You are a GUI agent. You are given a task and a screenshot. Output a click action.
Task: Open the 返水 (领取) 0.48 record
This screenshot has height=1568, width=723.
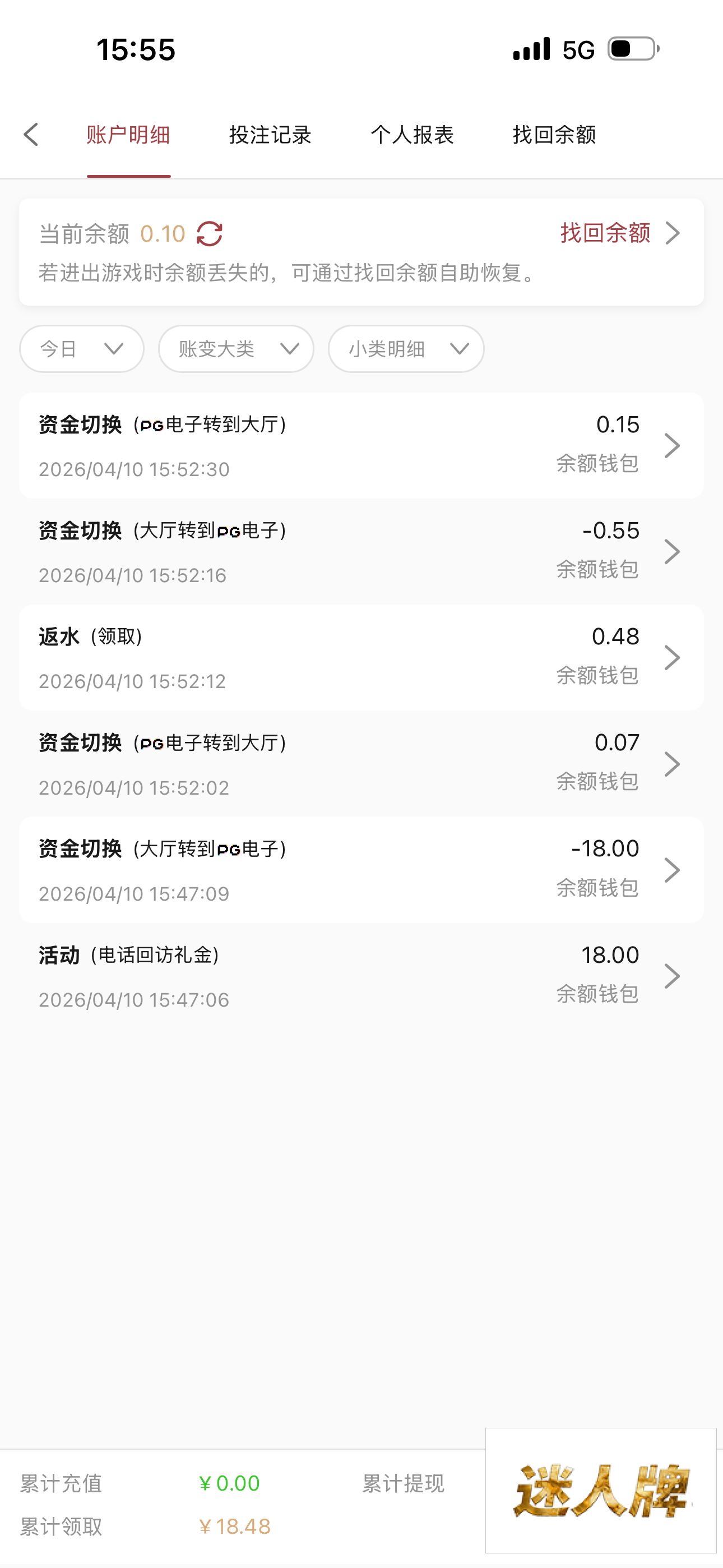(361, 657)
